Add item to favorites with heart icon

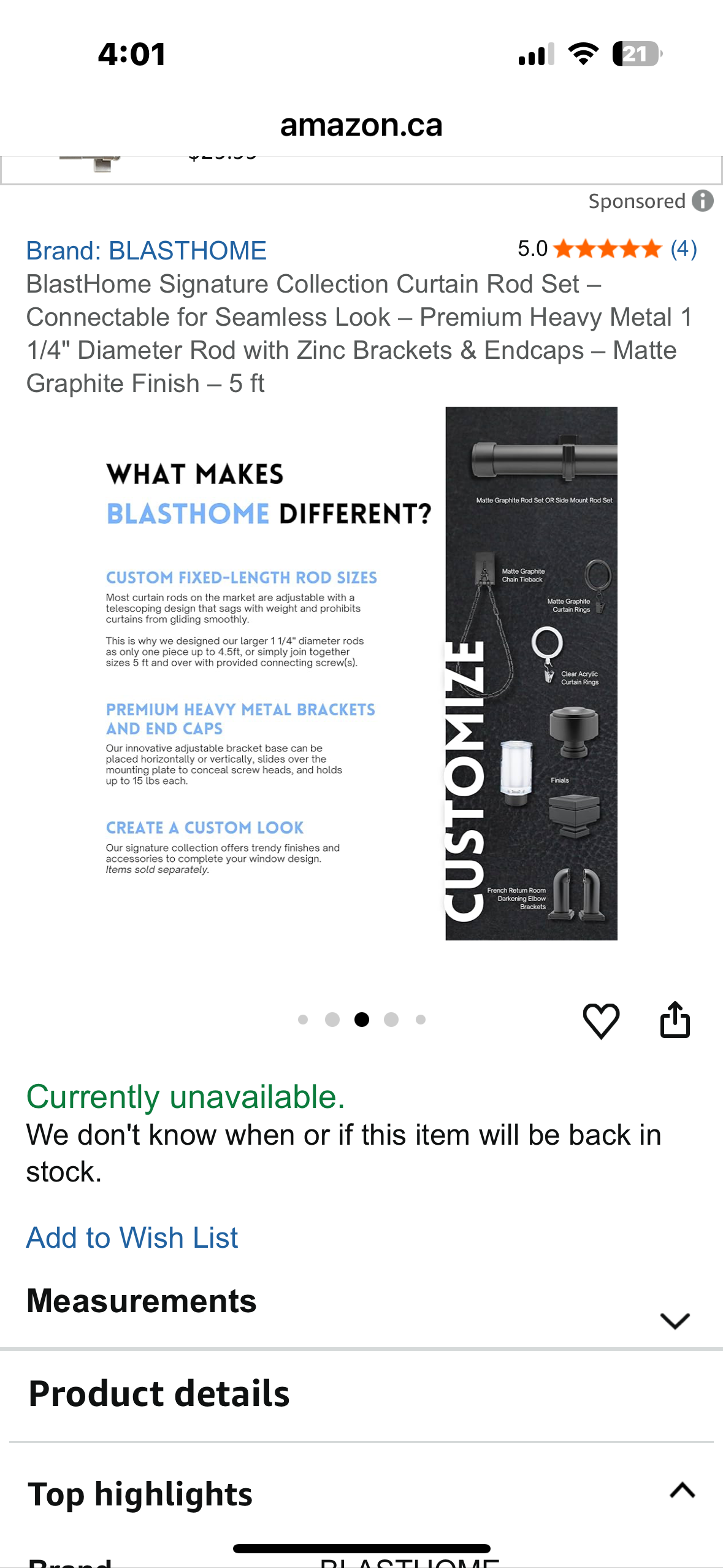(x=600, y=1020)
